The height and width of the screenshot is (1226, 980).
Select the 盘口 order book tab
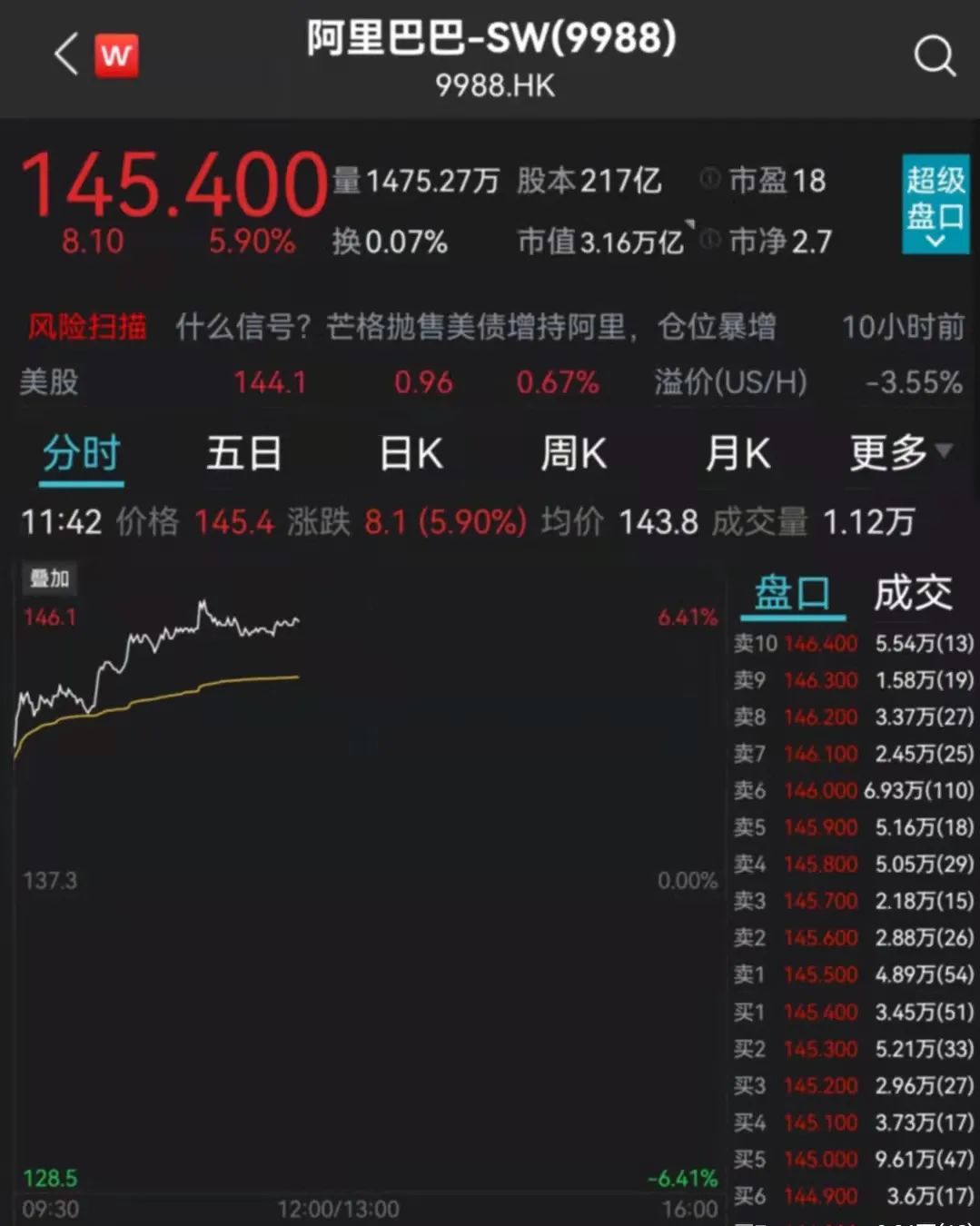coord(793,594)
